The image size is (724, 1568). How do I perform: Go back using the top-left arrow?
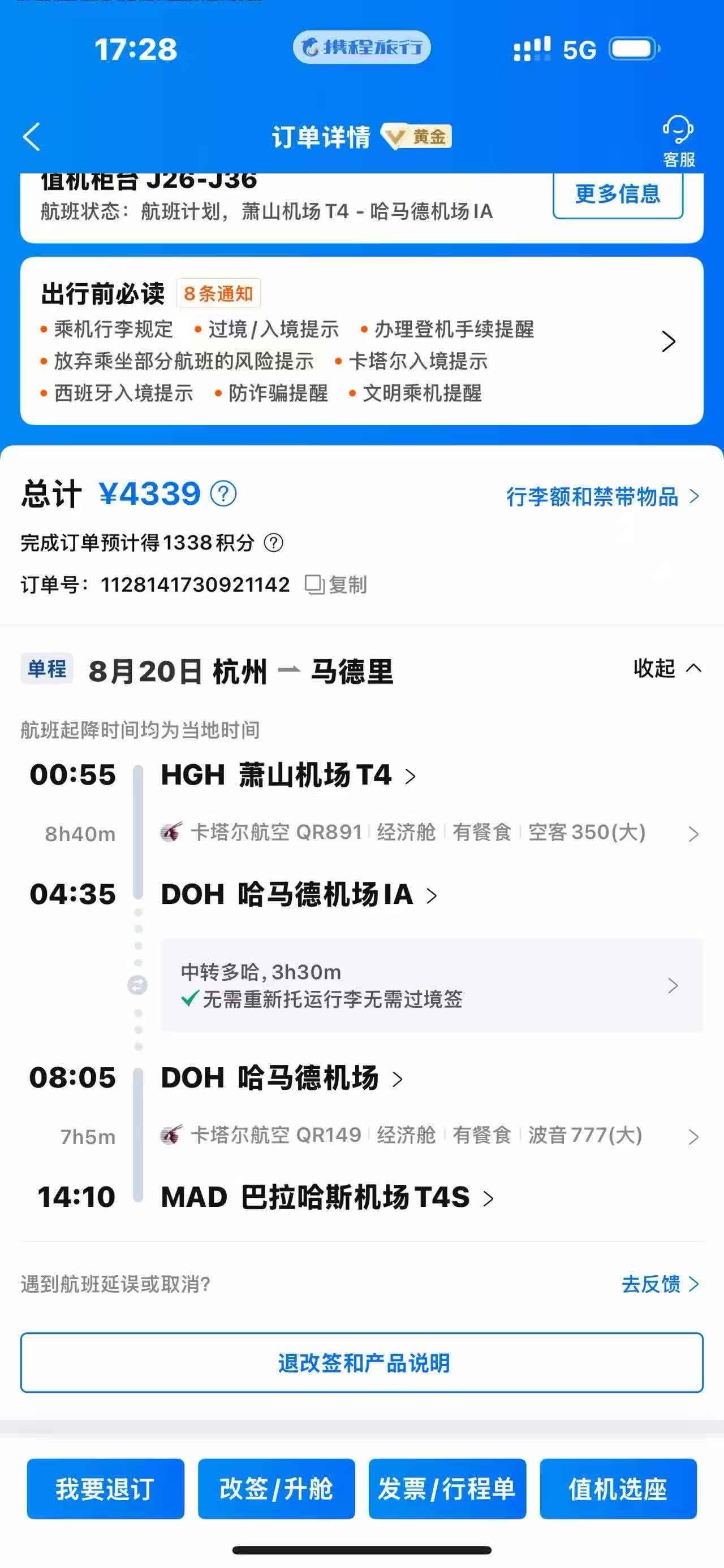point(32,136)
